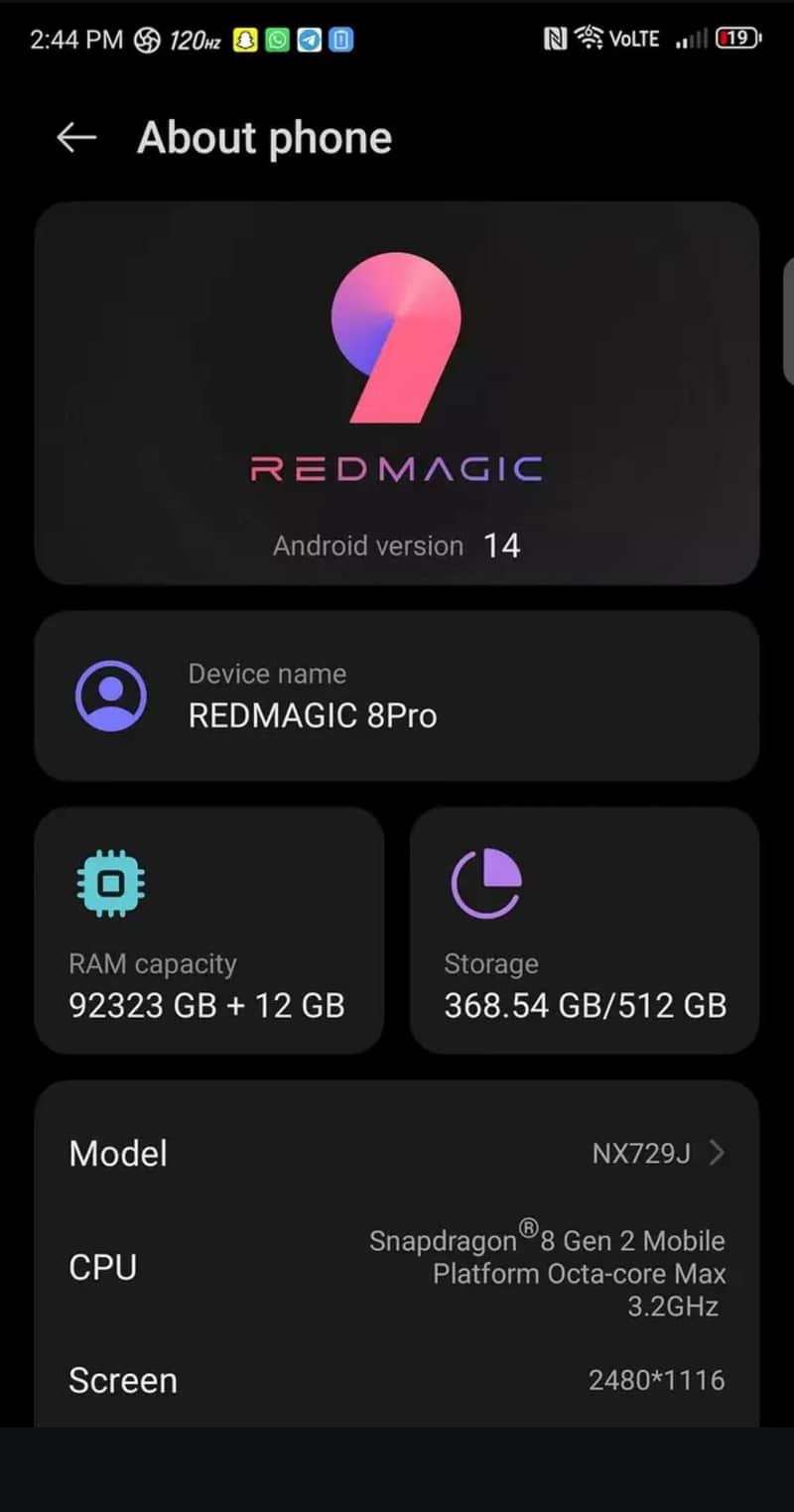Tap the Screen resolution 2480*1116 entry
794x1512 pixels.
pyautogui.click(x=397, y=1379)
